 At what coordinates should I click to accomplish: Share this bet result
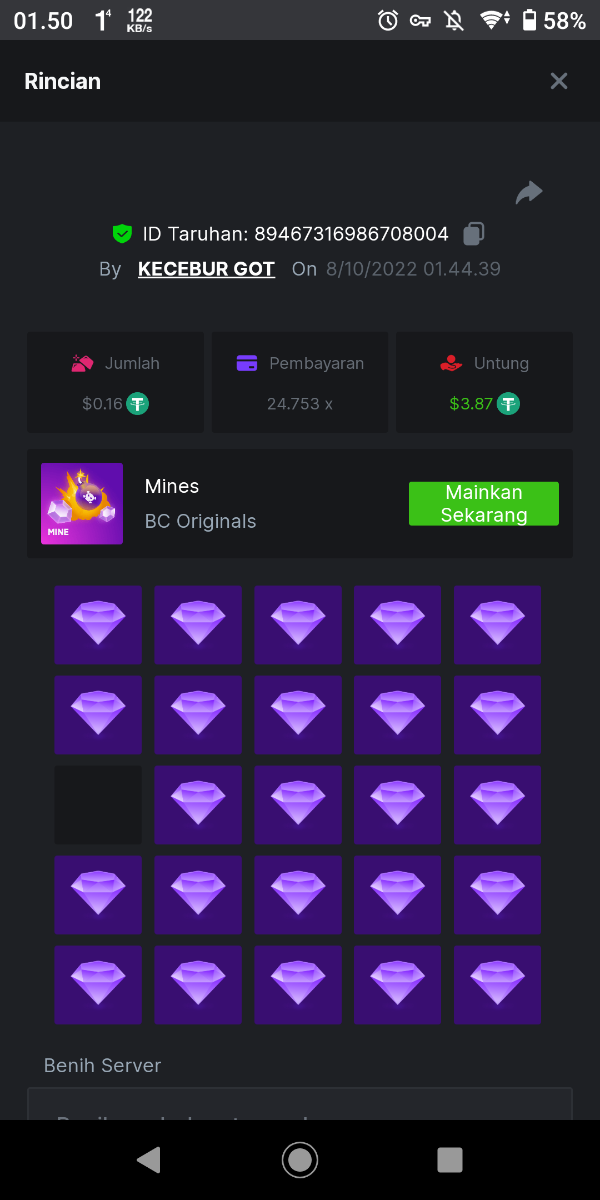528,193
